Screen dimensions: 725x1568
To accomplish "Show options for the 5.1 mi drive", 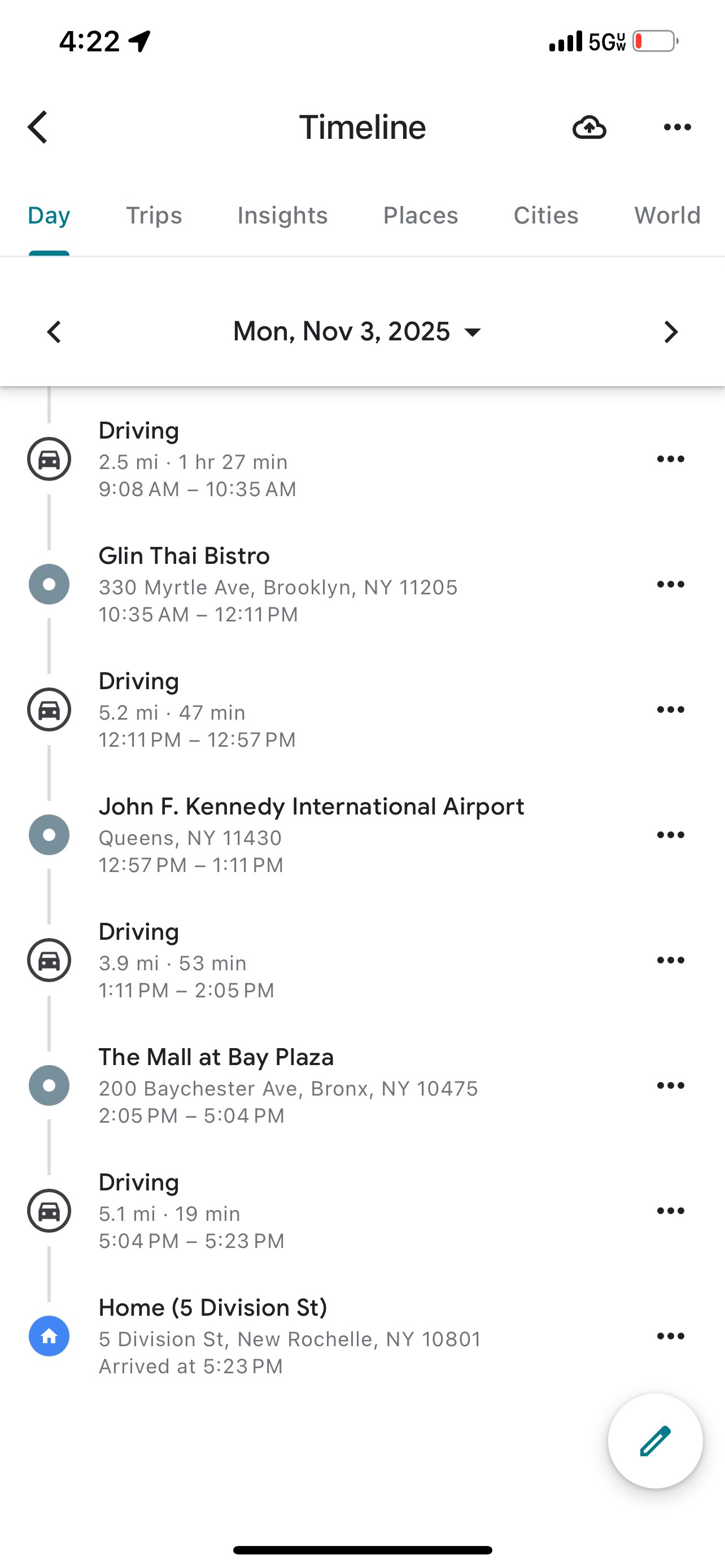I will coord(670,1211).
